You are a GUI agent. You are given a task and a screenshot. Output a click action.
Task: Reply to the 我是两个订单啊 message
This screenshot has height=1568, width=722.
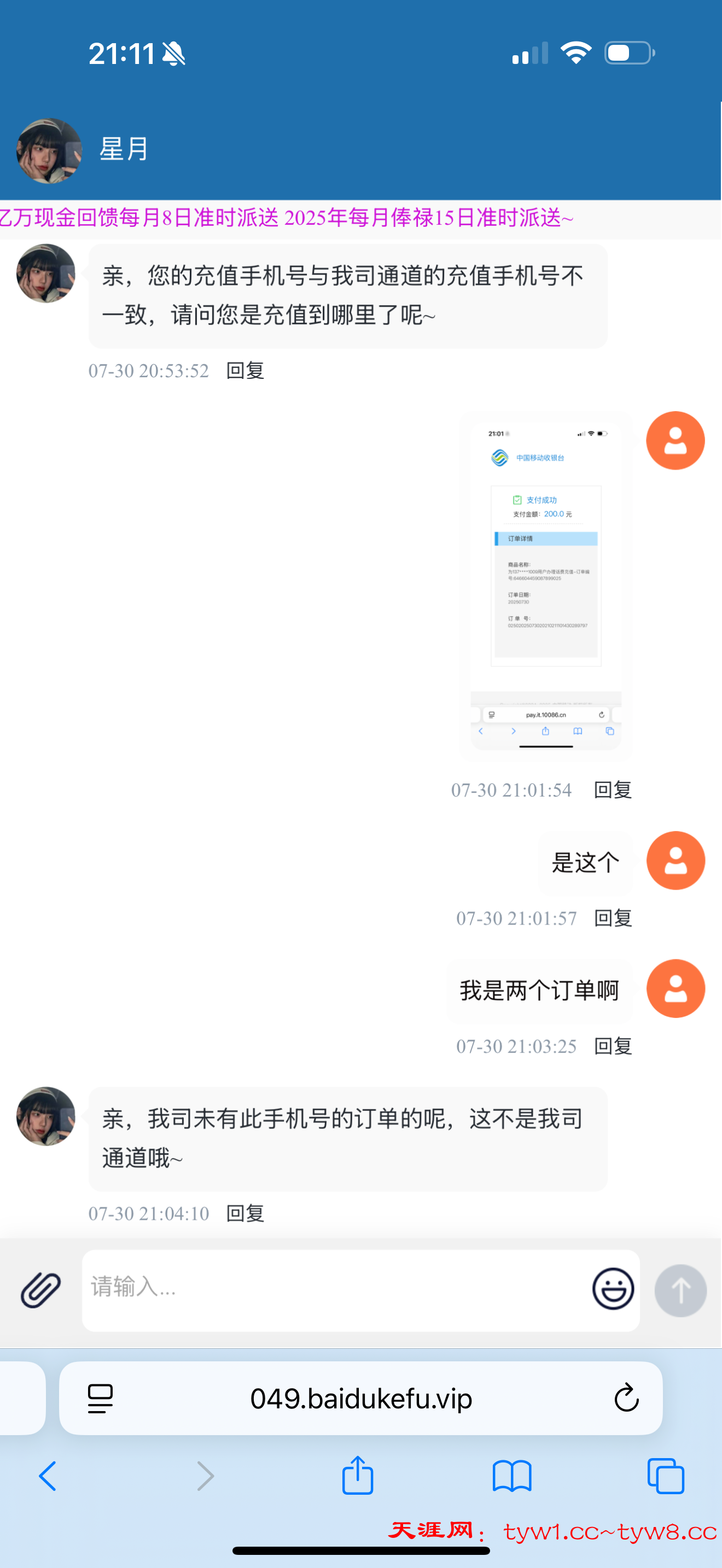click(x=613, y=1046)
